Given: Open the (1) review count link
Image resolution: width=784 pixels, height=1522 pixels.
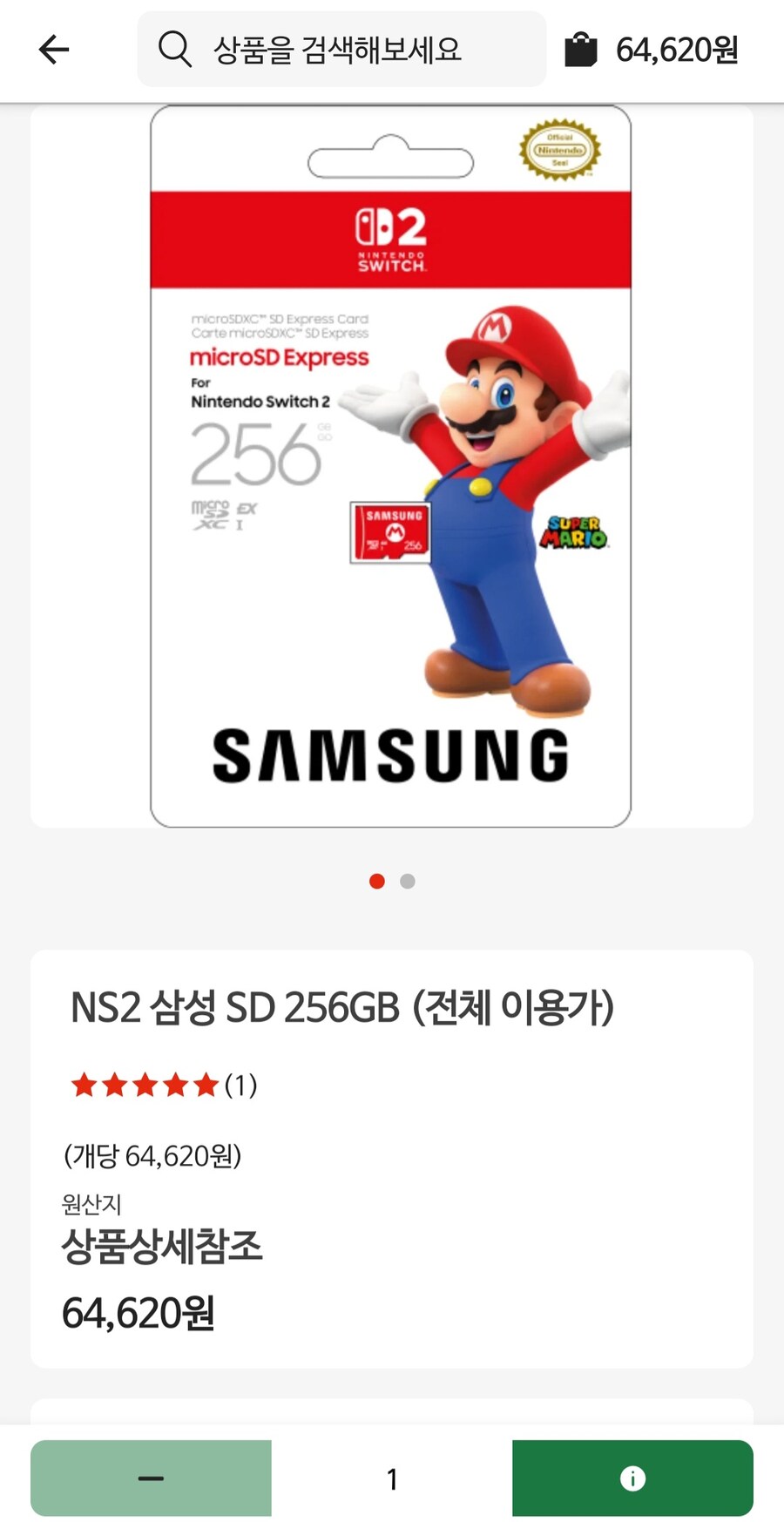Looking at the screenshot, I should [x=239, y=1085].
